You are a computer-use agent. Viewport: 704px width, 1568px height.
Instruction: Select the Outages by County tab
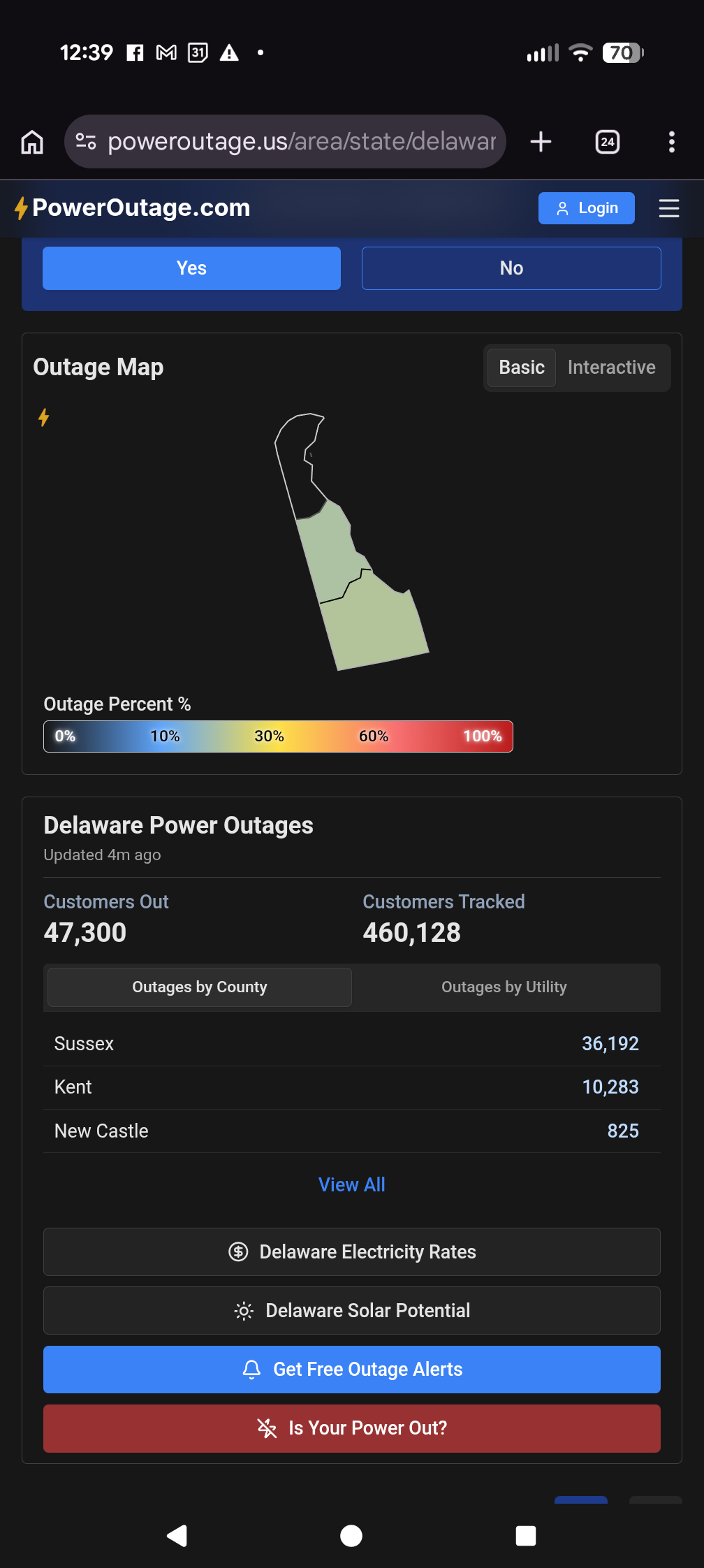point(200,987)
